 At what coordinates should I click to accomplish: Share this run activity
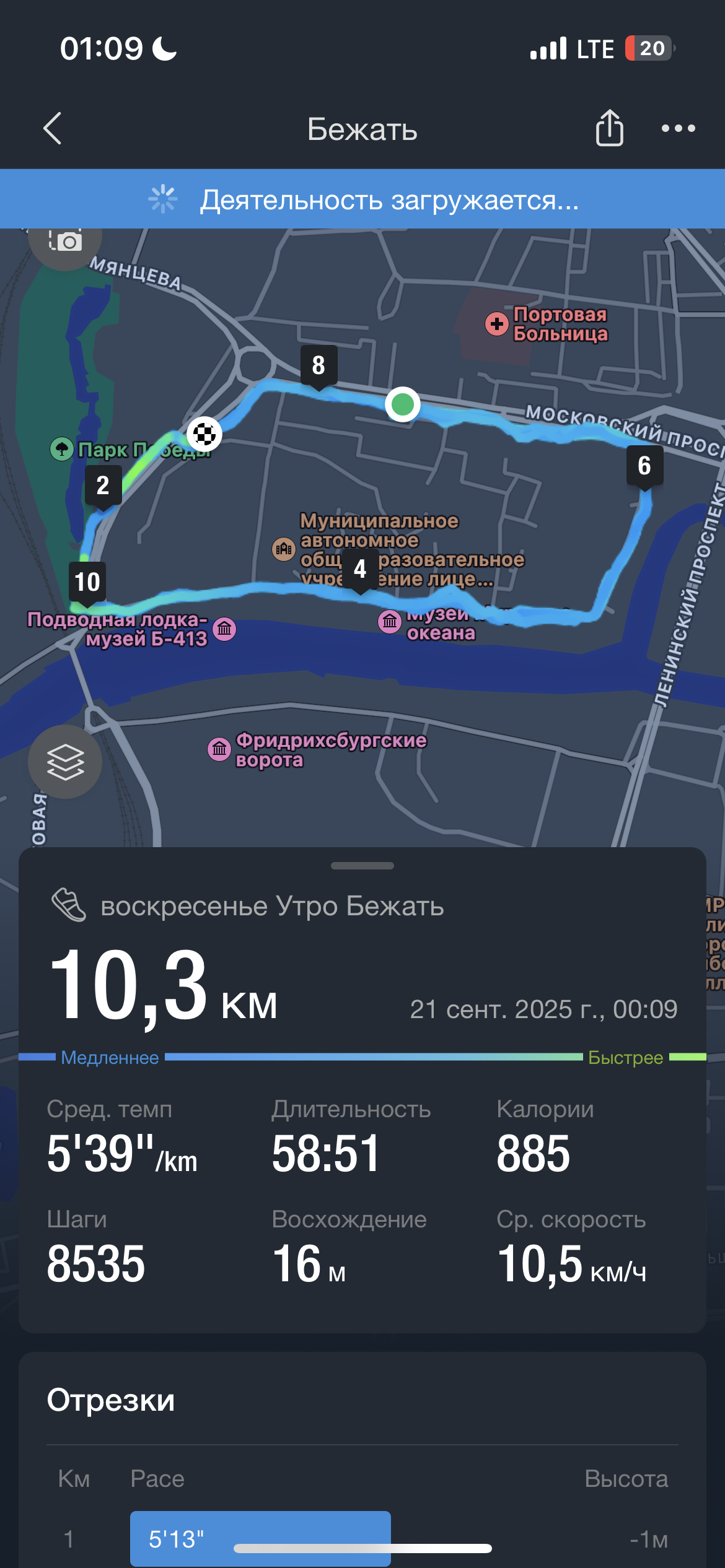point(609,128)
